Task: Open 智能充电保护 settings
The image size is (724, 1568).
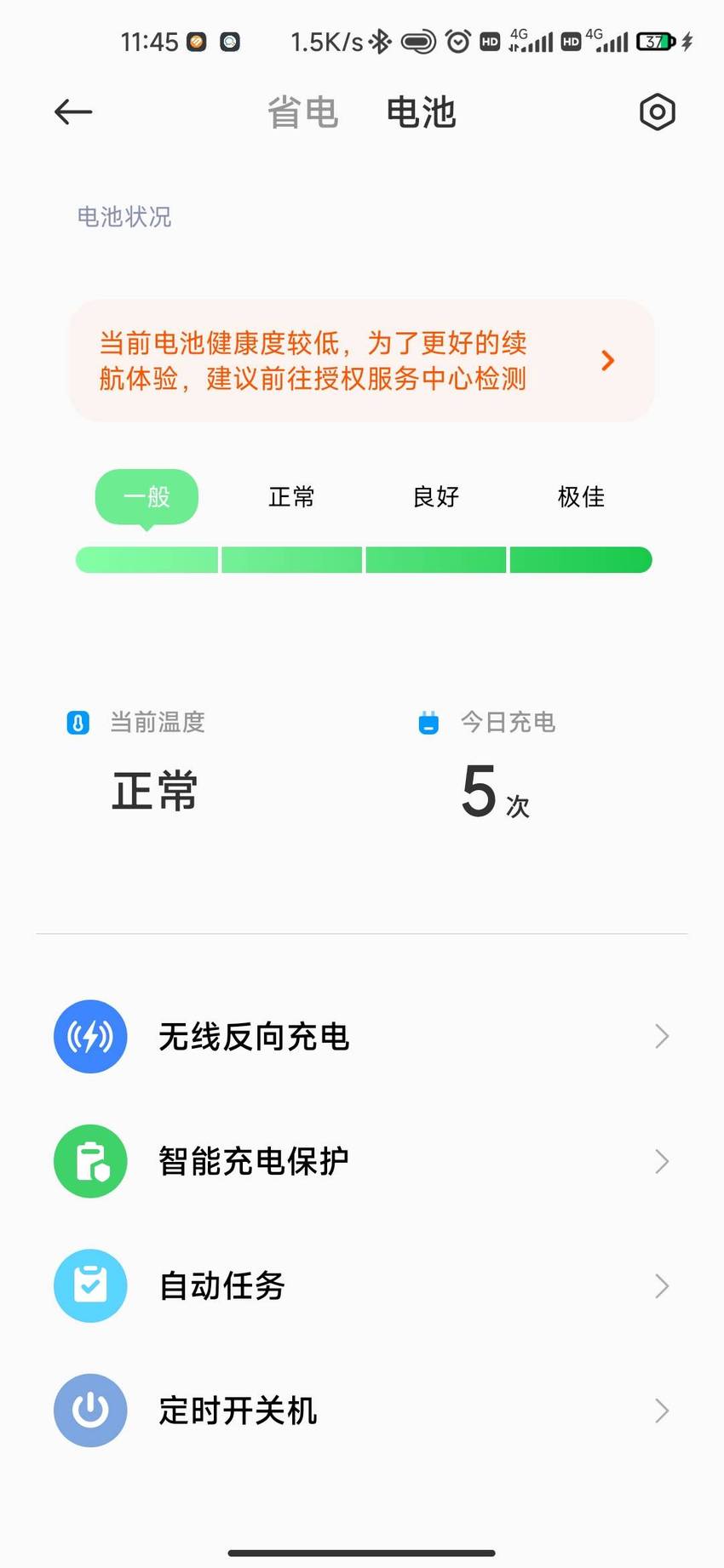Action: [x=362, y=1161]
